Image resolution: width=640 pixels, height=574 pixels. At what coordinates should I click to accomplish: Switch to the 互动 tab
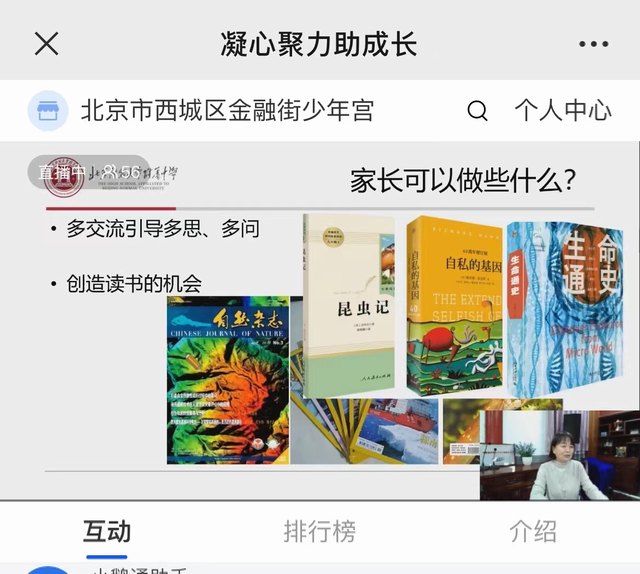(x=106, y=531)
